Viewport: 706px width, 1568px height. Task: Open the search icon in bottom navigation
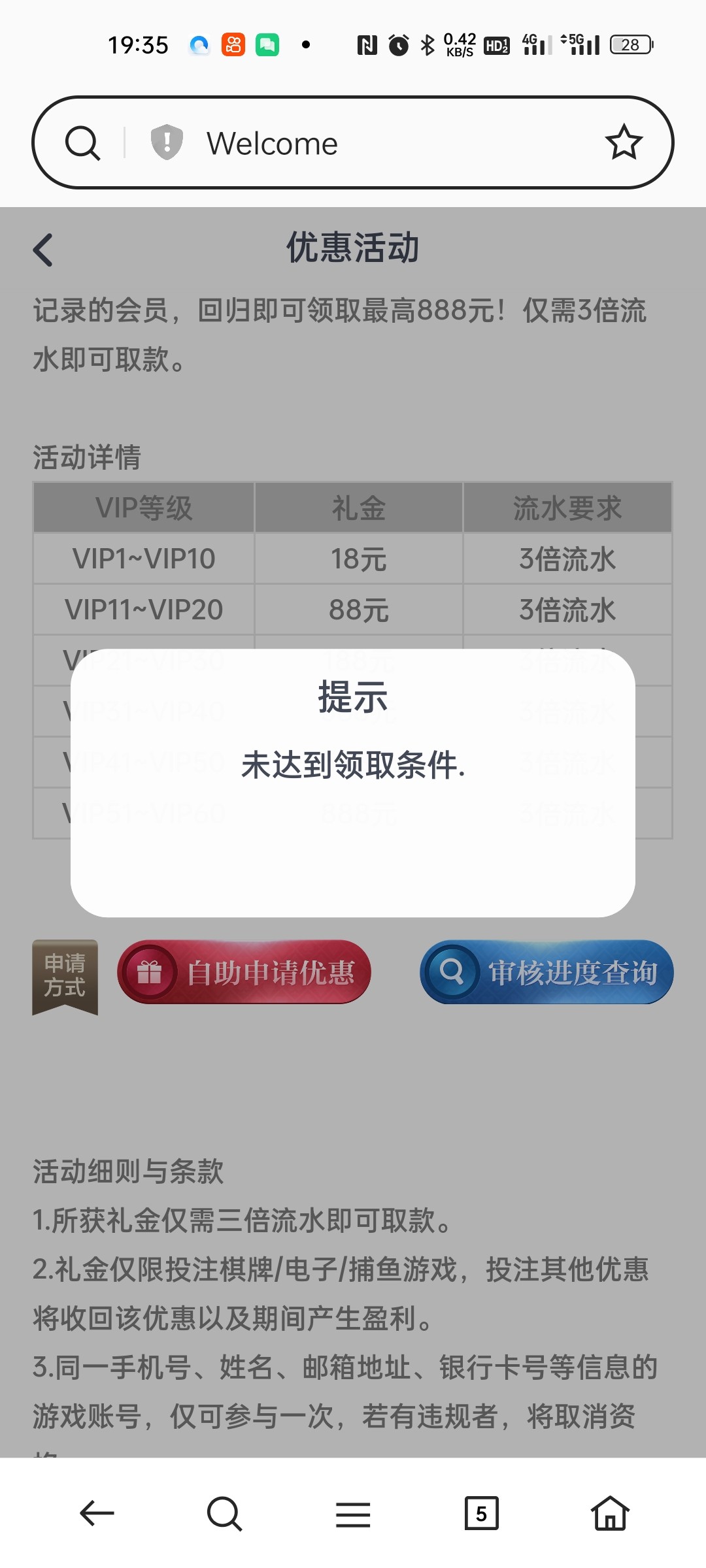point(223,1514)
